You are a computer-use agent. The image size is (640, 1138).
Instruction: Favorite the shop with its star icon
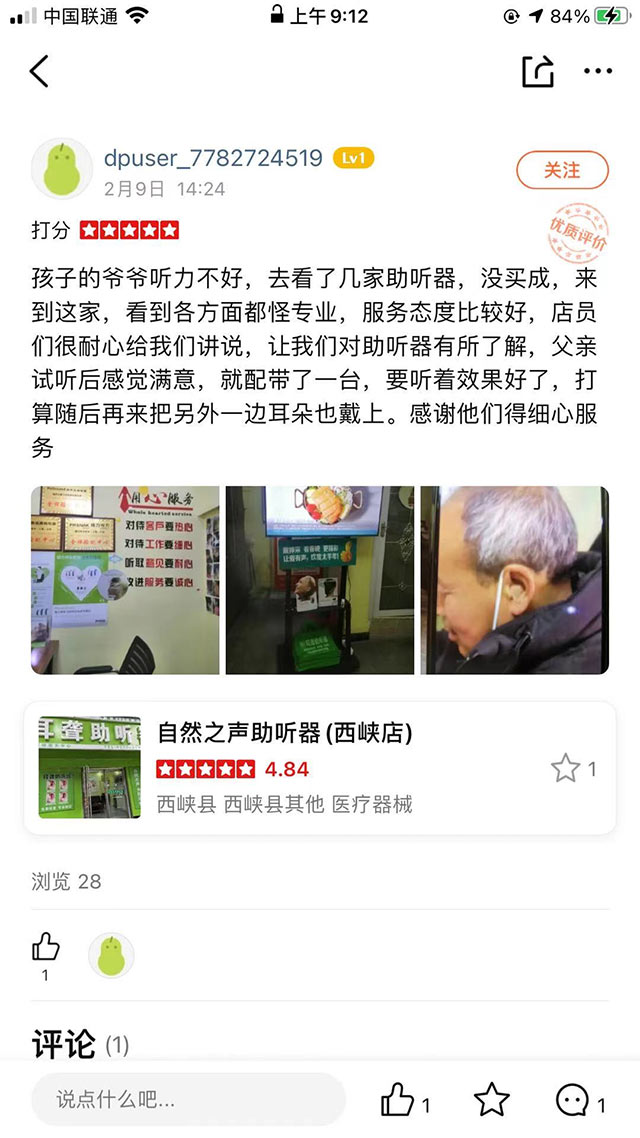pyautogui.click(x=566, y=768)
